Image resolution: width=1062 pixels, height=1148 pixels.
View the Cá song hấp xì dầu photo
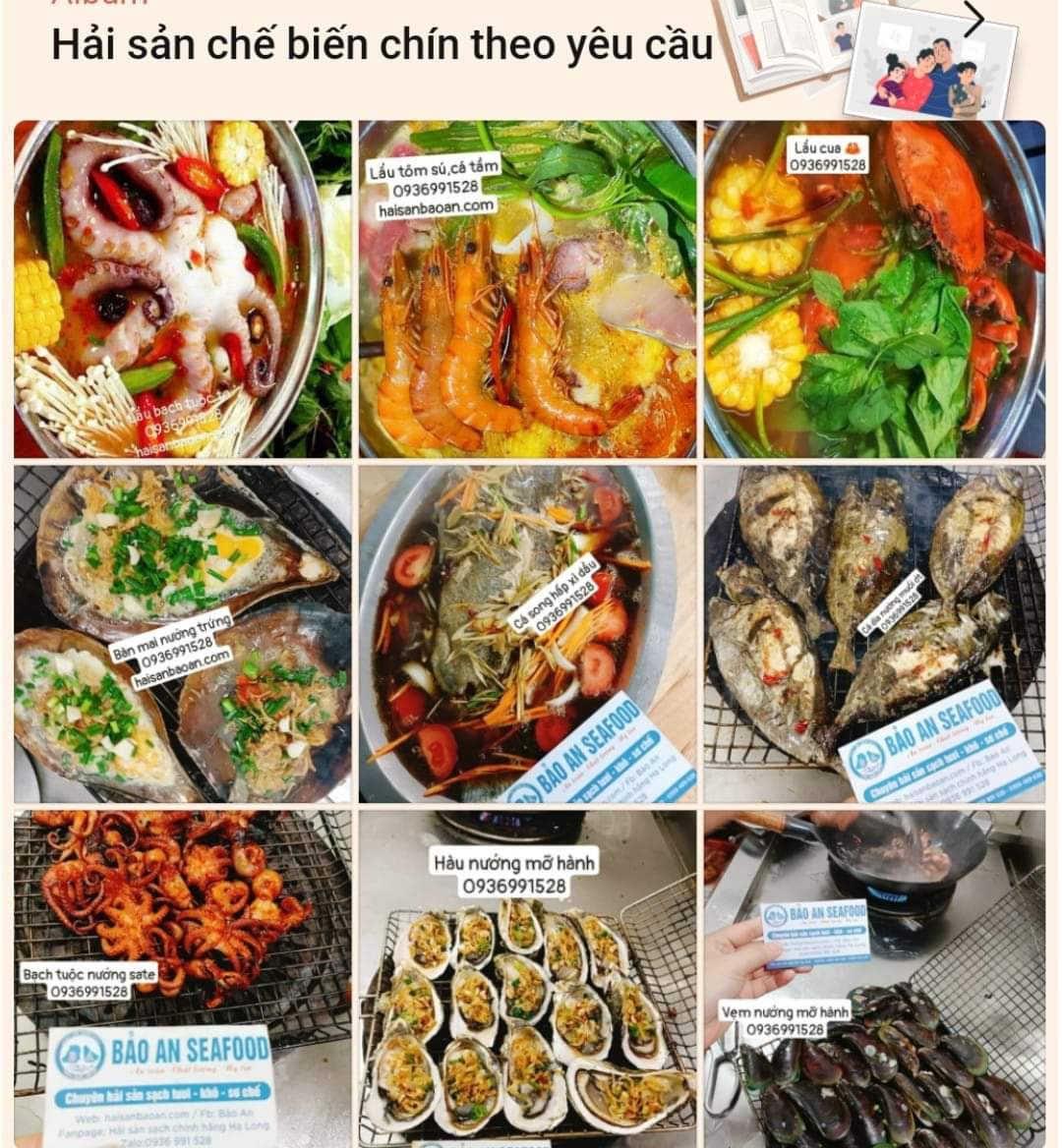pos(528,634)
